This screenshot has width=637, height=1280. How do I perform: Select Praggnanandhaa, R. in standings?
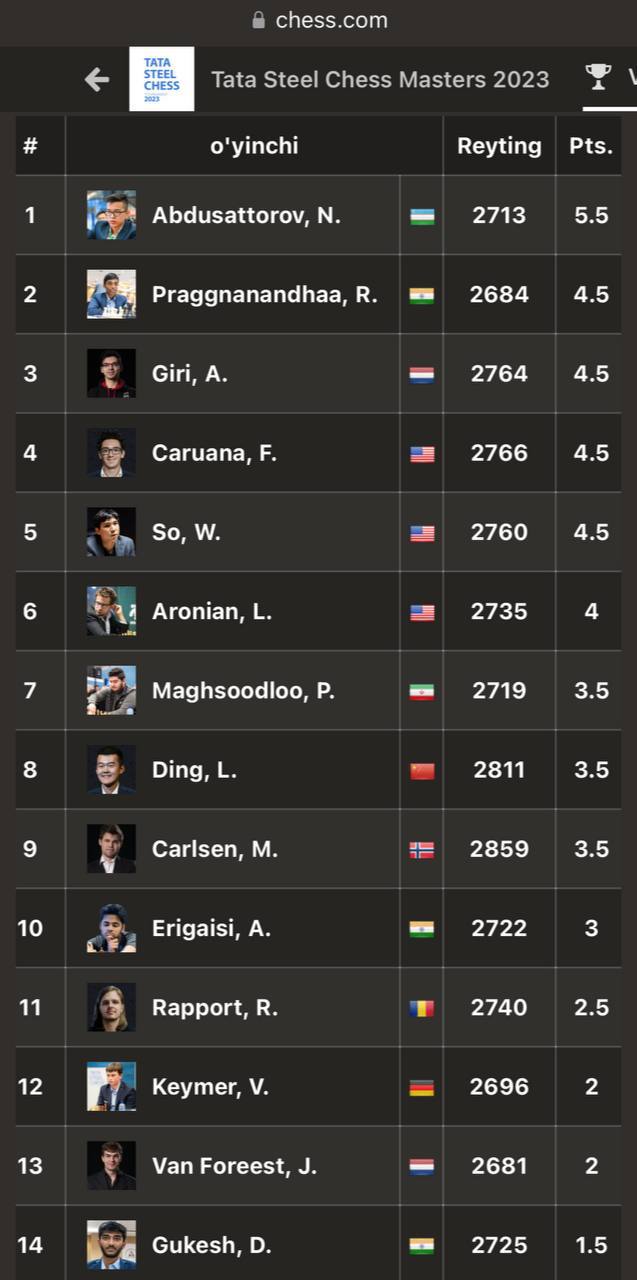point(264,294)
